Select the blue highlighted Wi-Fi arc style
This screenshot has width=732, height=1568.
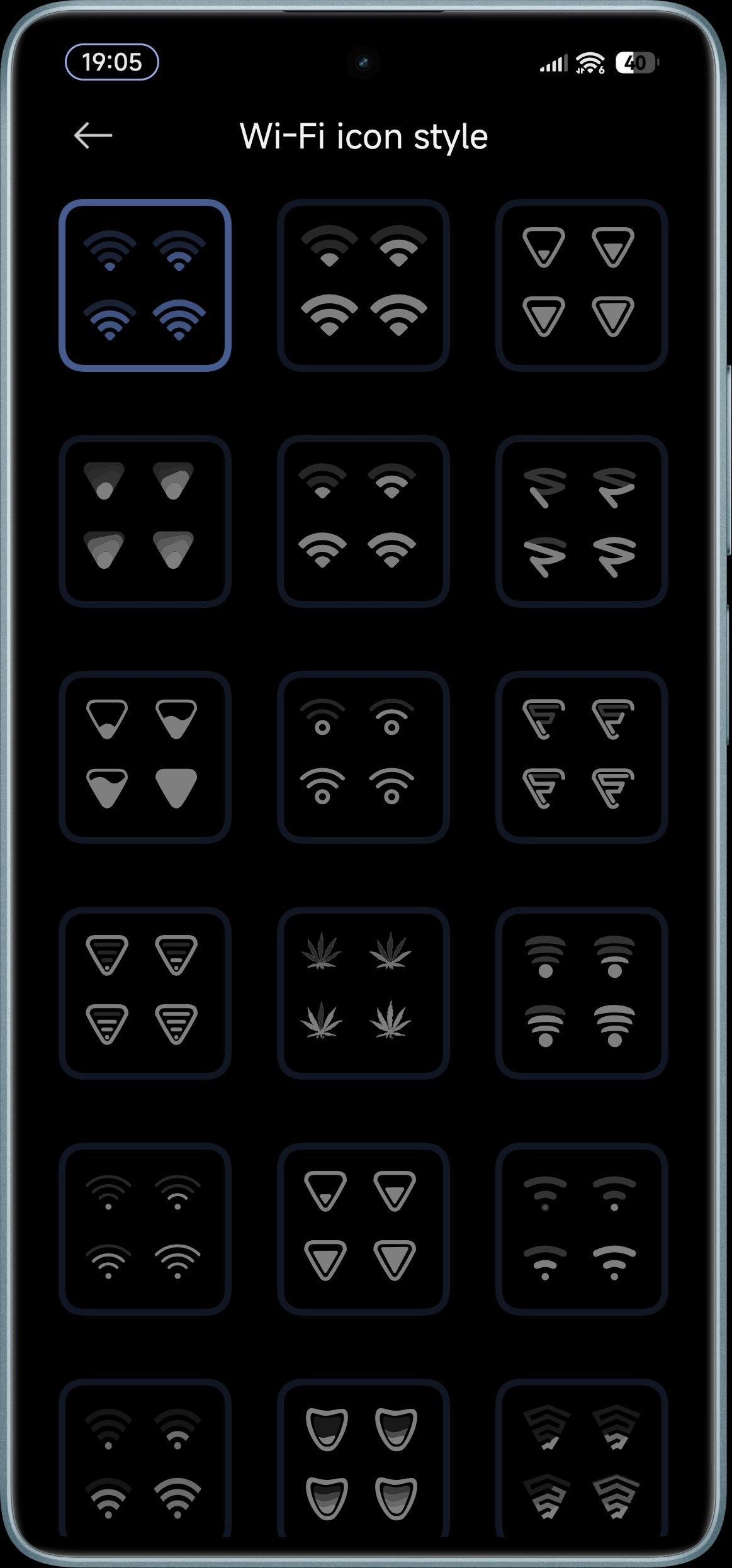(145, 285)
